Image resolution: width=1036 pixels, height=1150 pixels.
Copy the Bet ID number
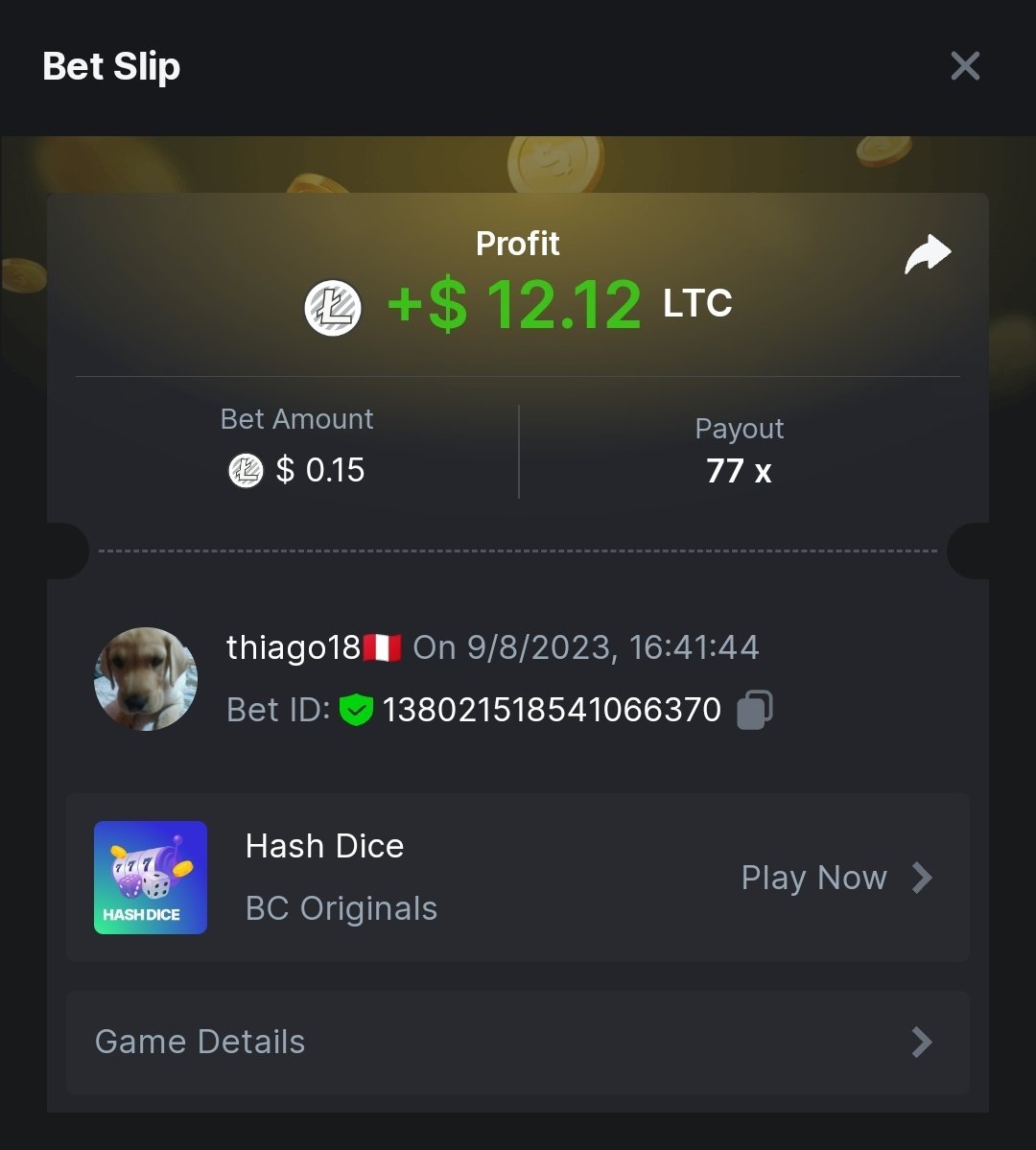[754, 711]
